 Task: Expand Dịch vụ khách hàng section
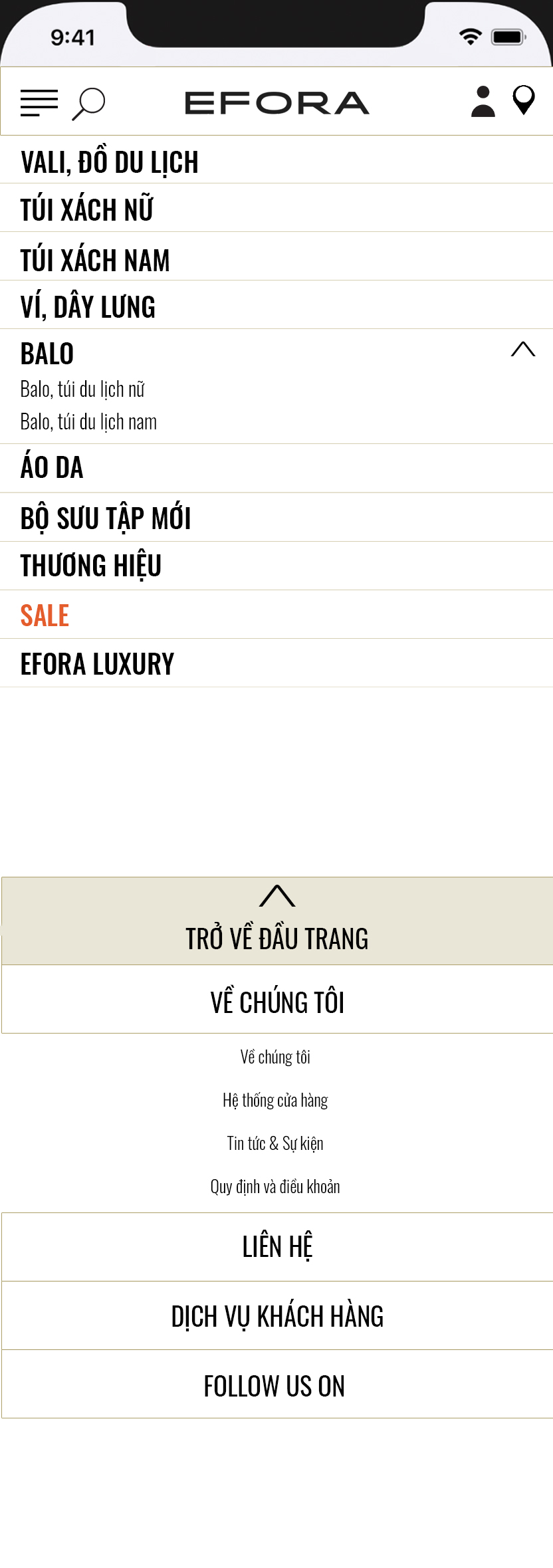click(276, 1316)
